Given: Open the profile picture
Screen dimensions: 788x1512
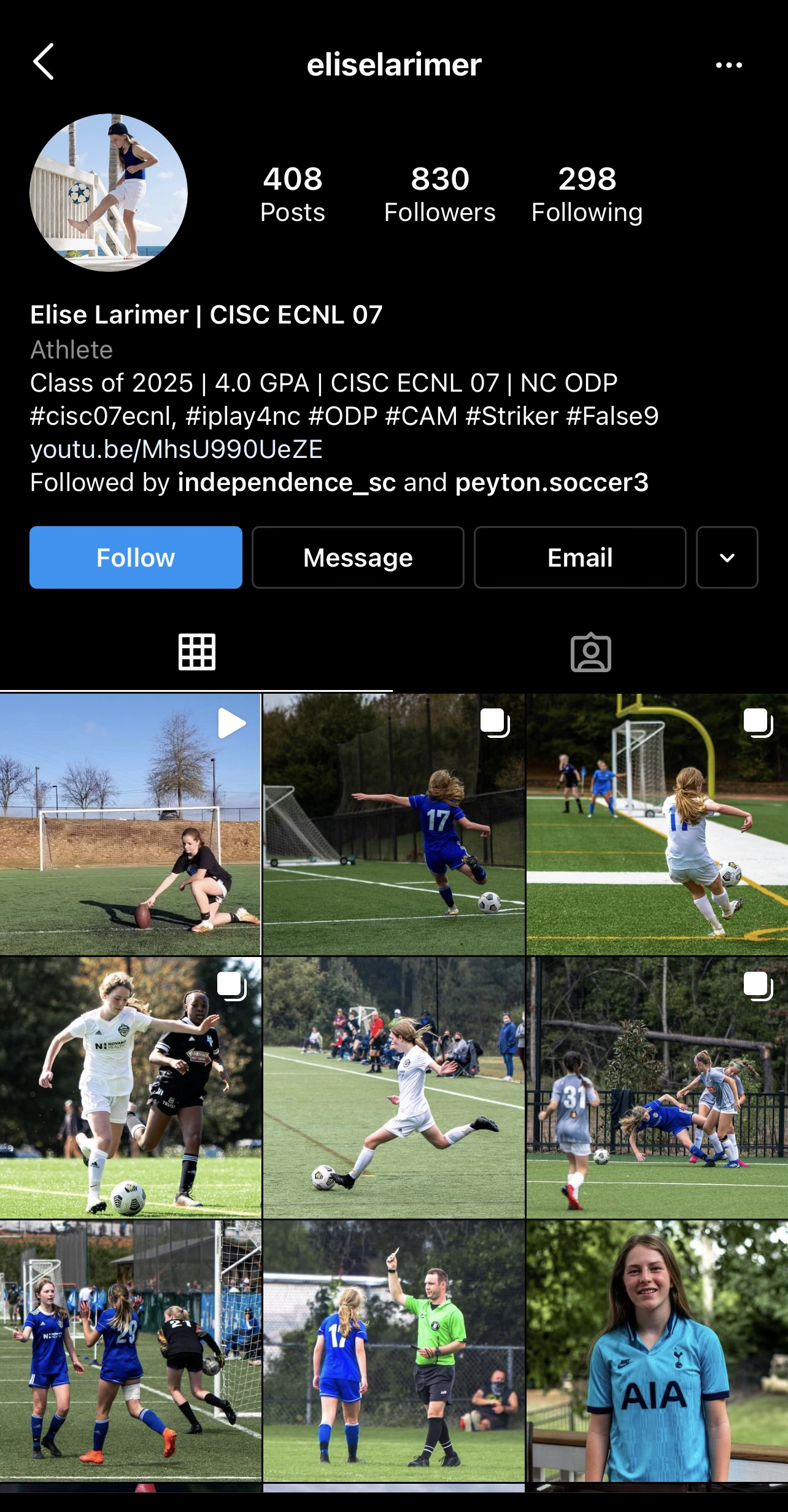Looking at the screenshot, I should coord(109,192).
